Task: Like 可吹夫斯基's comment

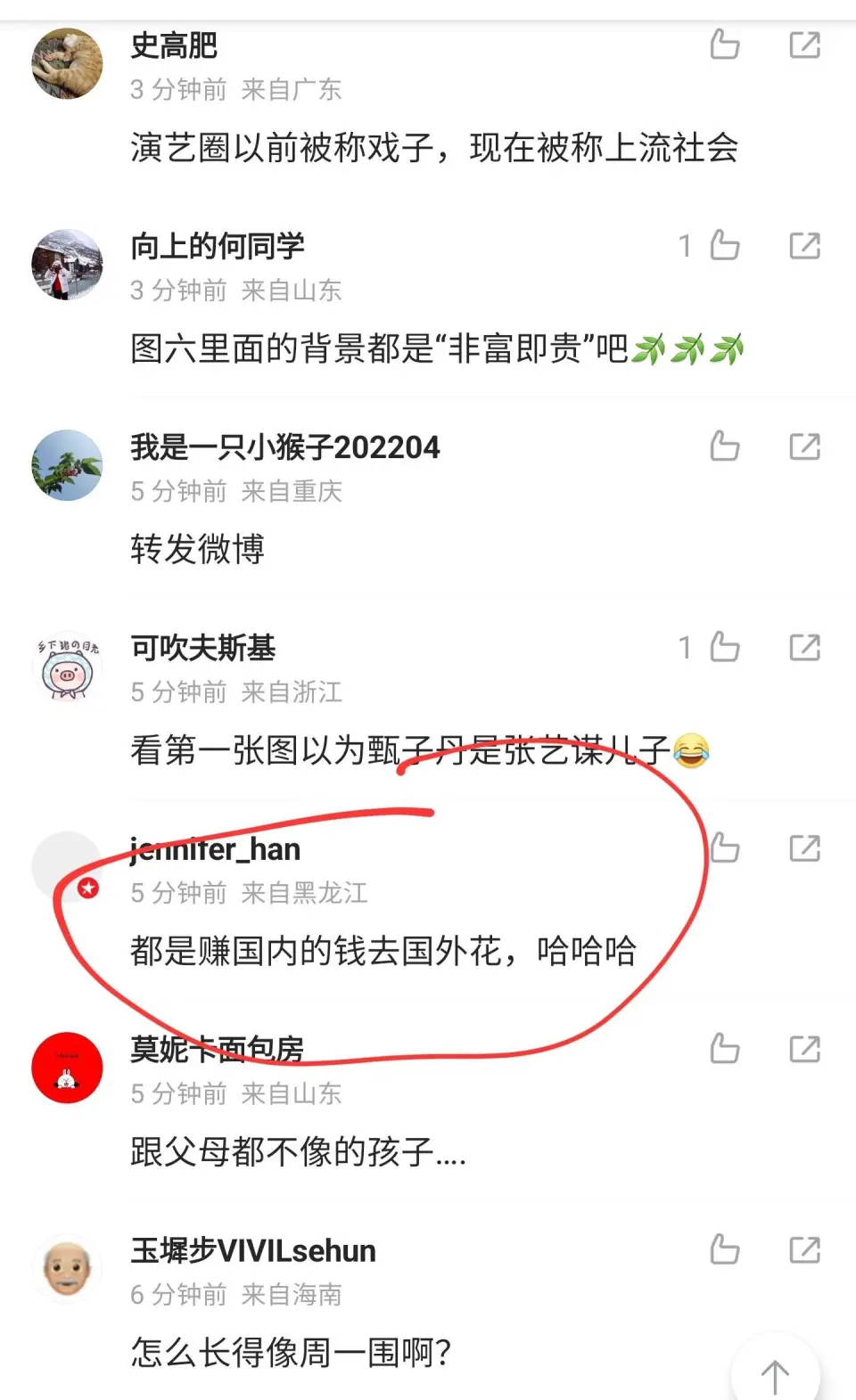Action: [x=724, y=647]
